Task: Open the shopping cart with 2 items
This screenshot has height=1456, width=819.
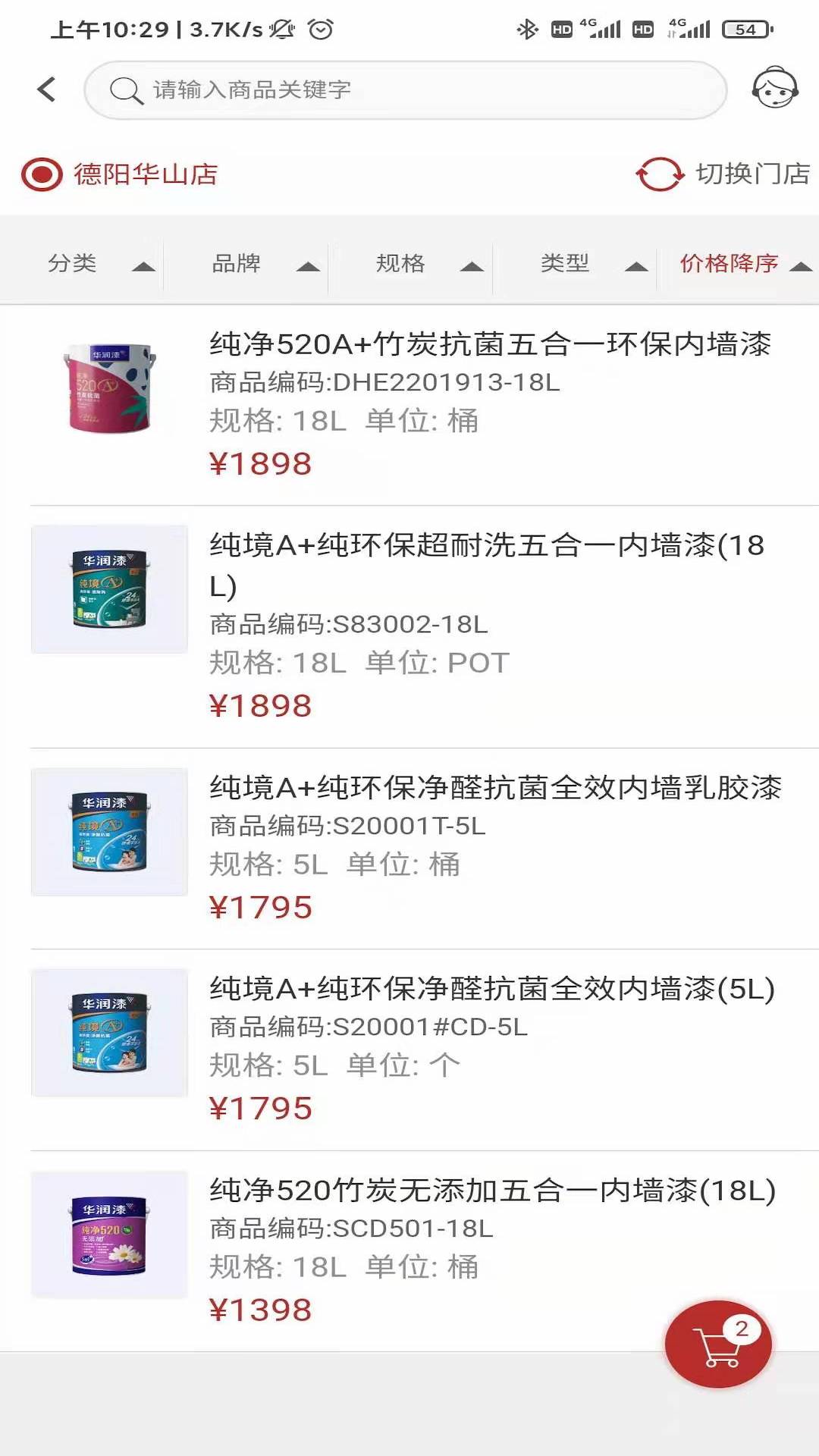Action: [x=719, y=1342]
